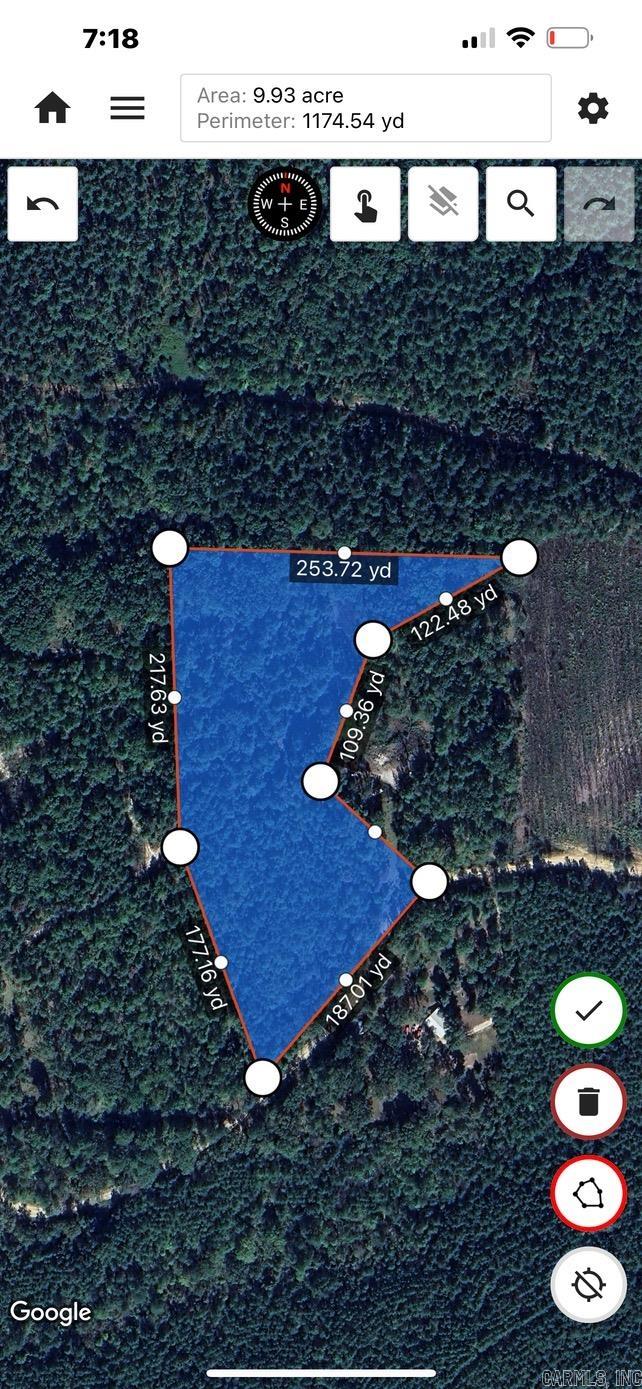642x1389 pixels.
Task: Switch to manual touch point mode
Action: (x=366, y=204)
